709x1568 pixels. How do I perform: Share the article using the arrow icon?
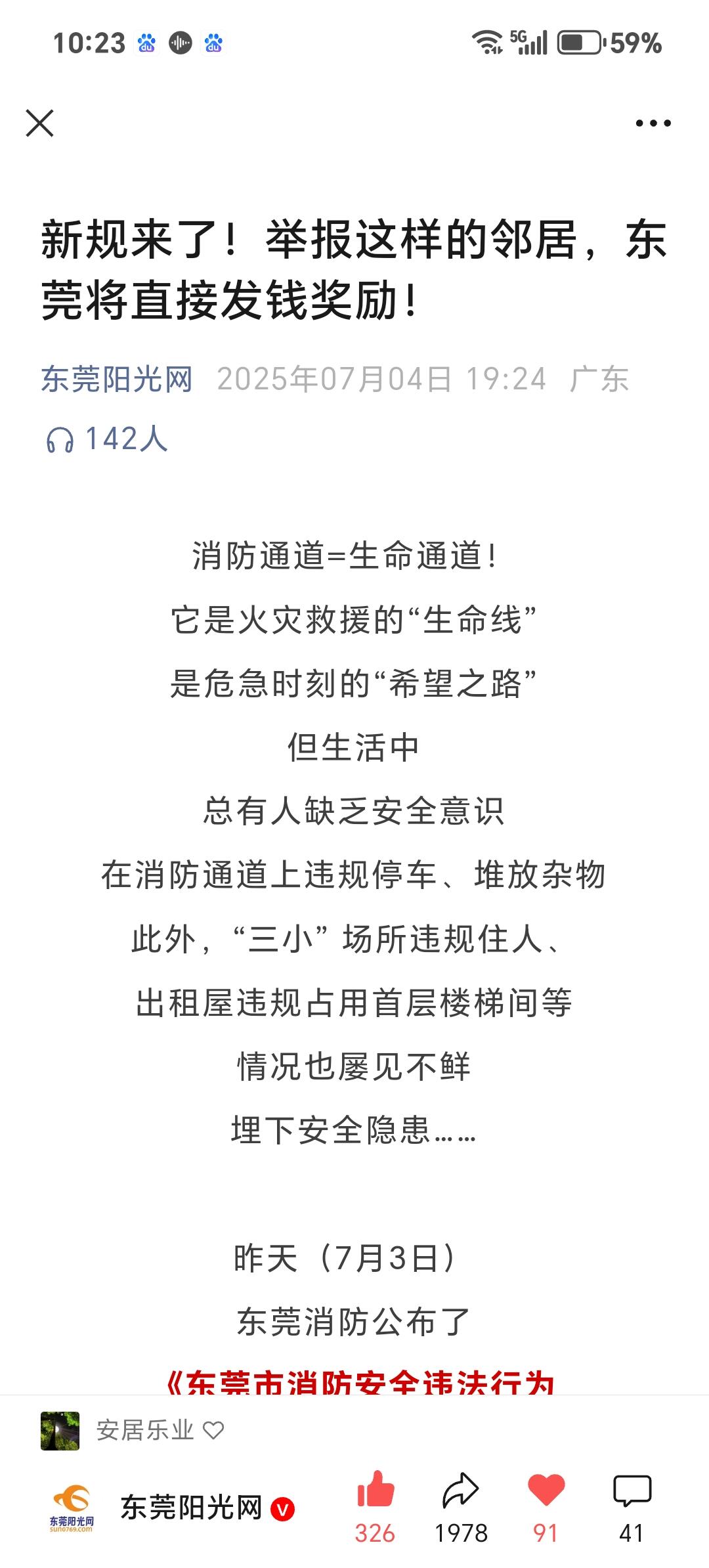pos(461,1491)
